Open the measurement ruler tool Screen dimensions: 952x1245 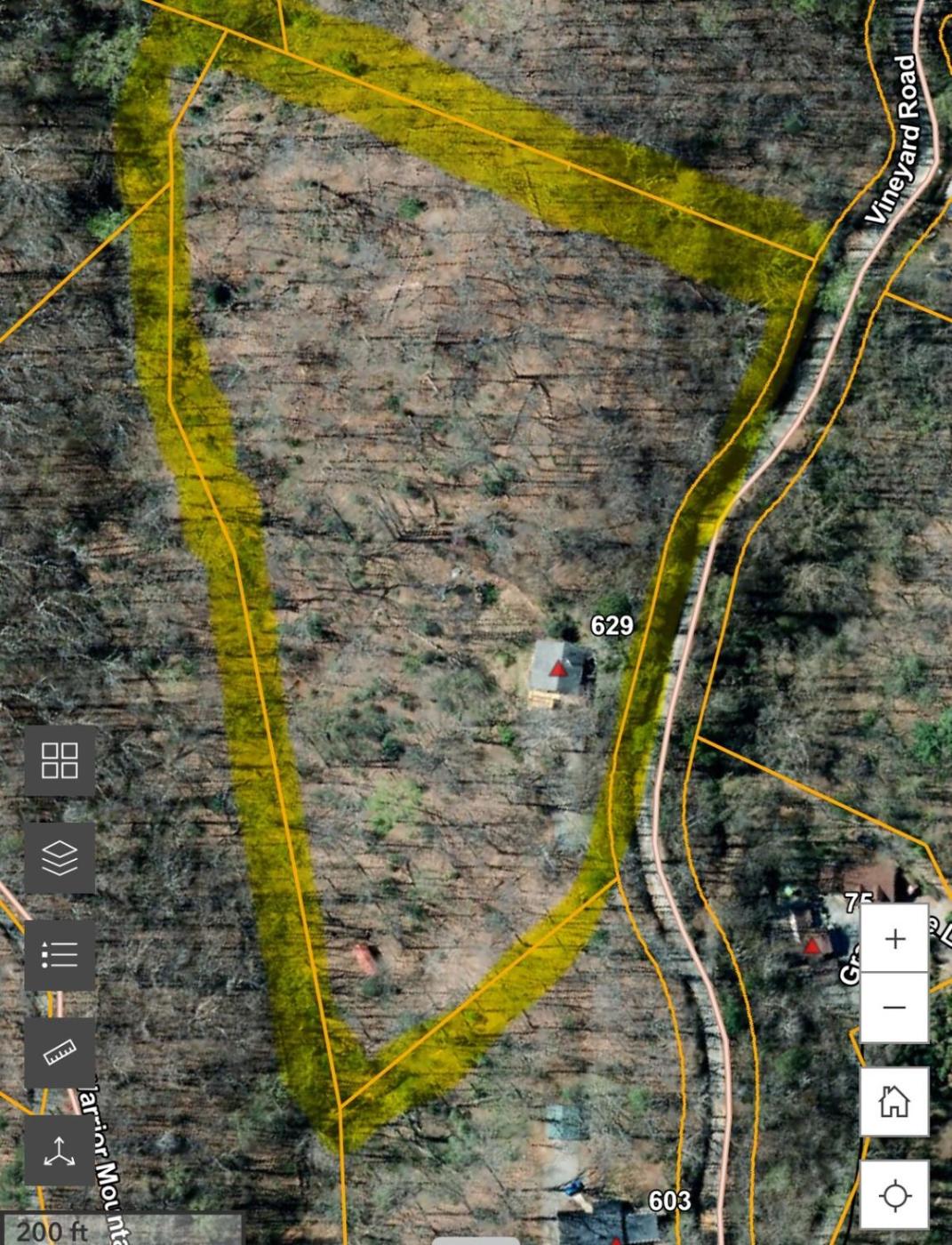pos(60,1053)
